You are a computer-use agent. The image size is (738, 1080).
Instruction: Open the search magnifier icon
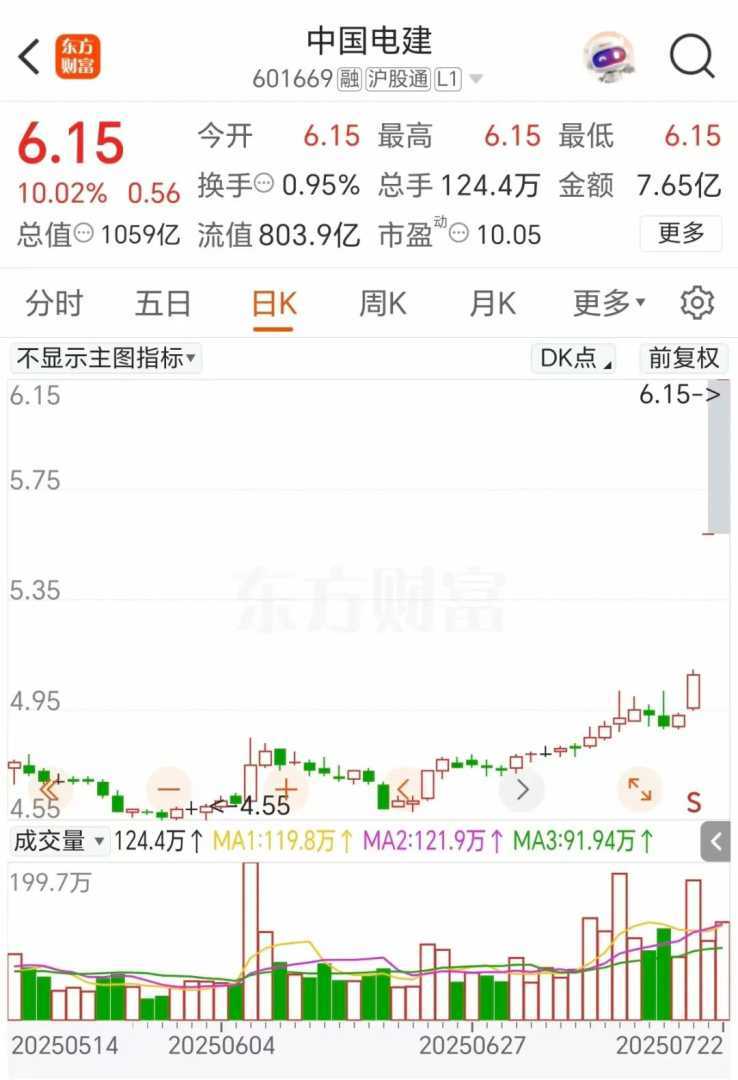coord(692,57)
